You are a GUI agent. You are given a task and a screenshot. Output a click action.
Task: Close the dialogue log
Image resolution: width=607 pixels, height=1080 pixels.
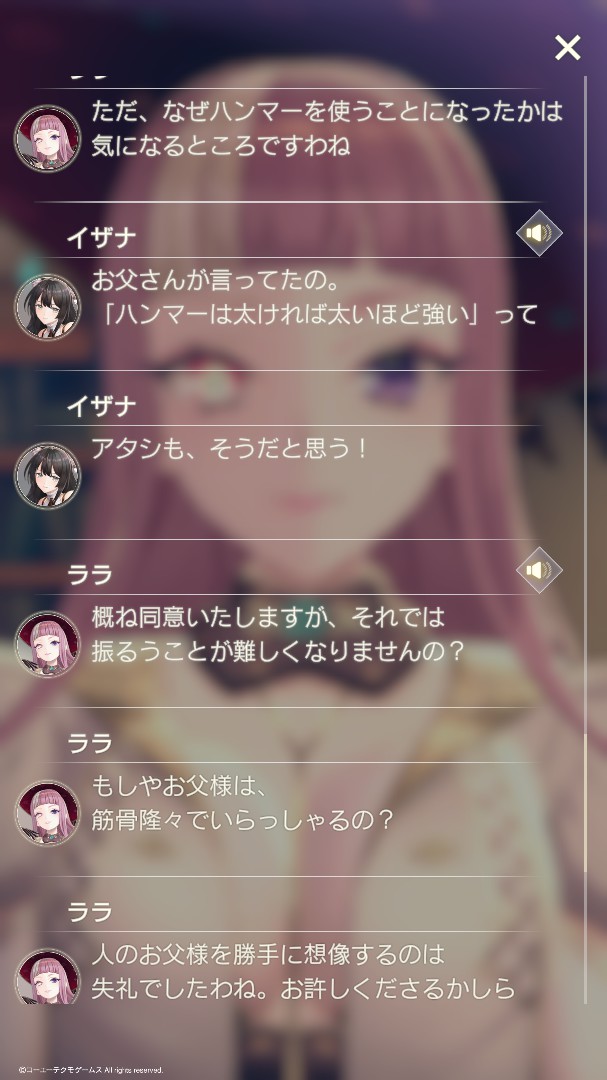(567, 47)
